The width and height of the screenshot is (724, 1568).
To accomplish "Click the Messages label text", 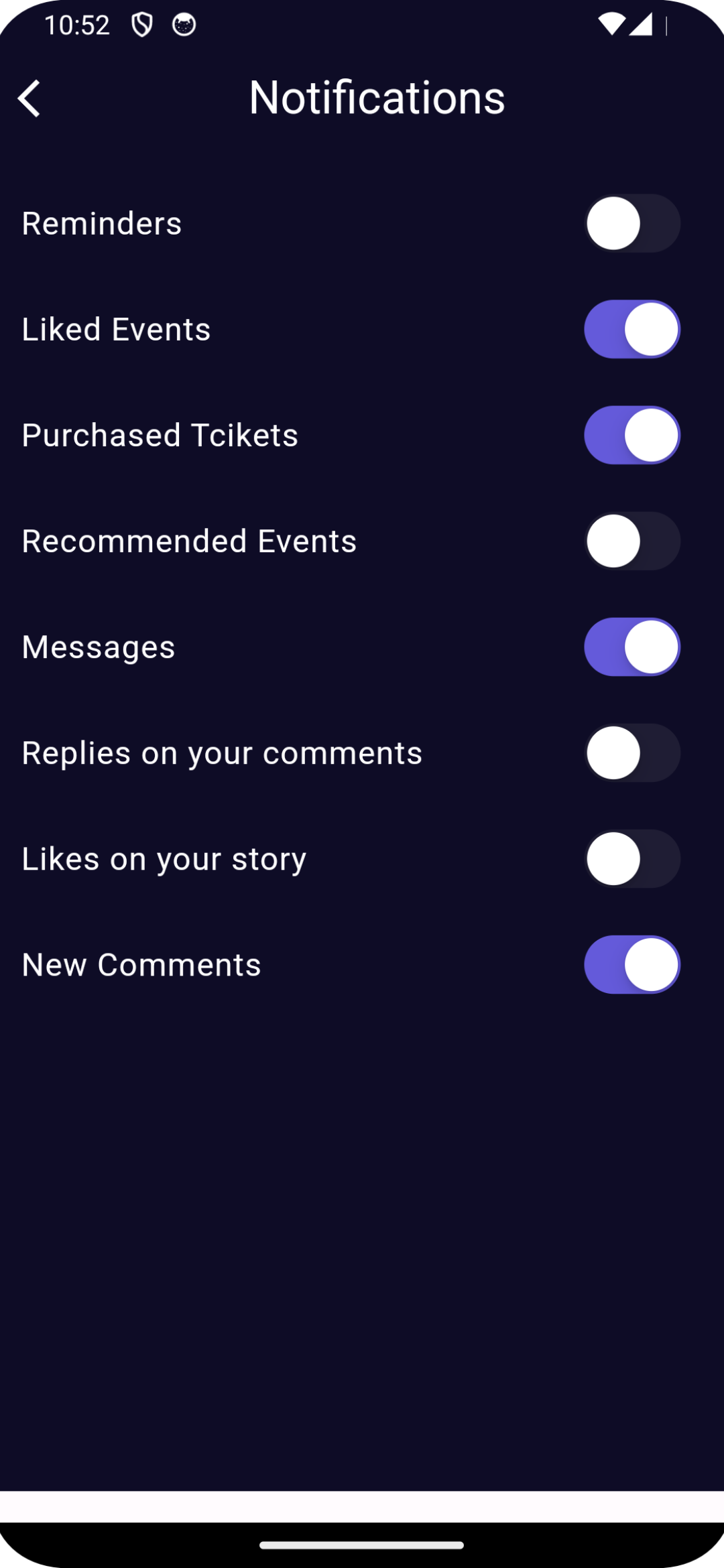I will point(98,647).
